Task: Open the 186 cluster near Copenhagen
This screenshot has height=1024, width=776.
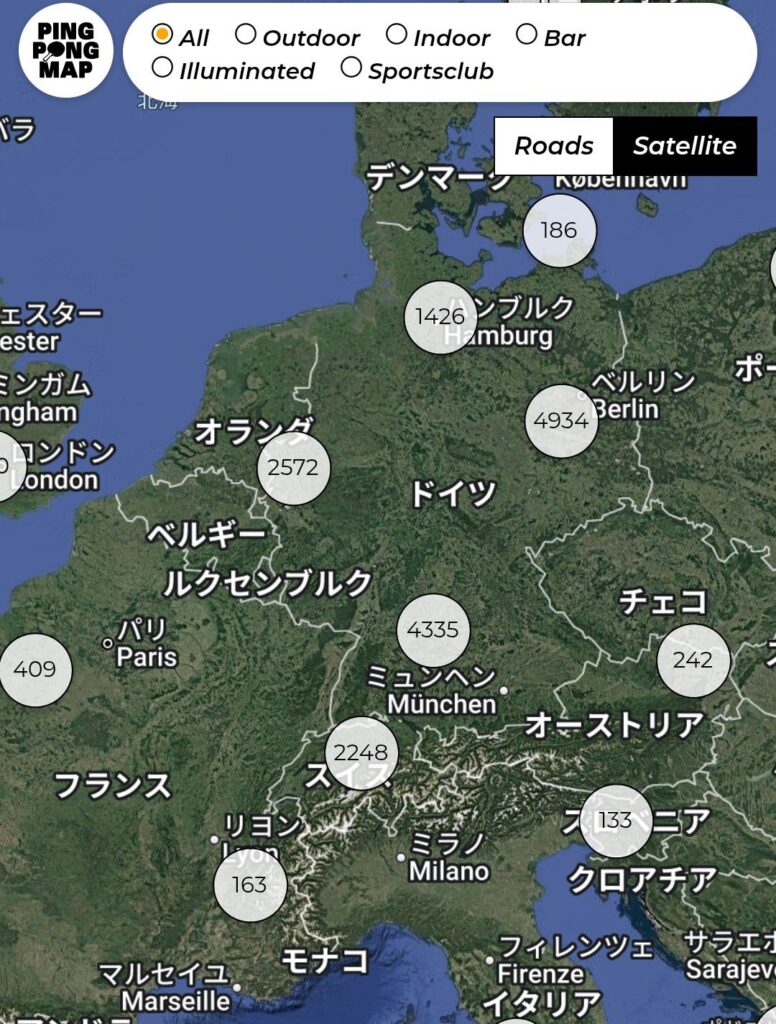Action: pos(559,231)
